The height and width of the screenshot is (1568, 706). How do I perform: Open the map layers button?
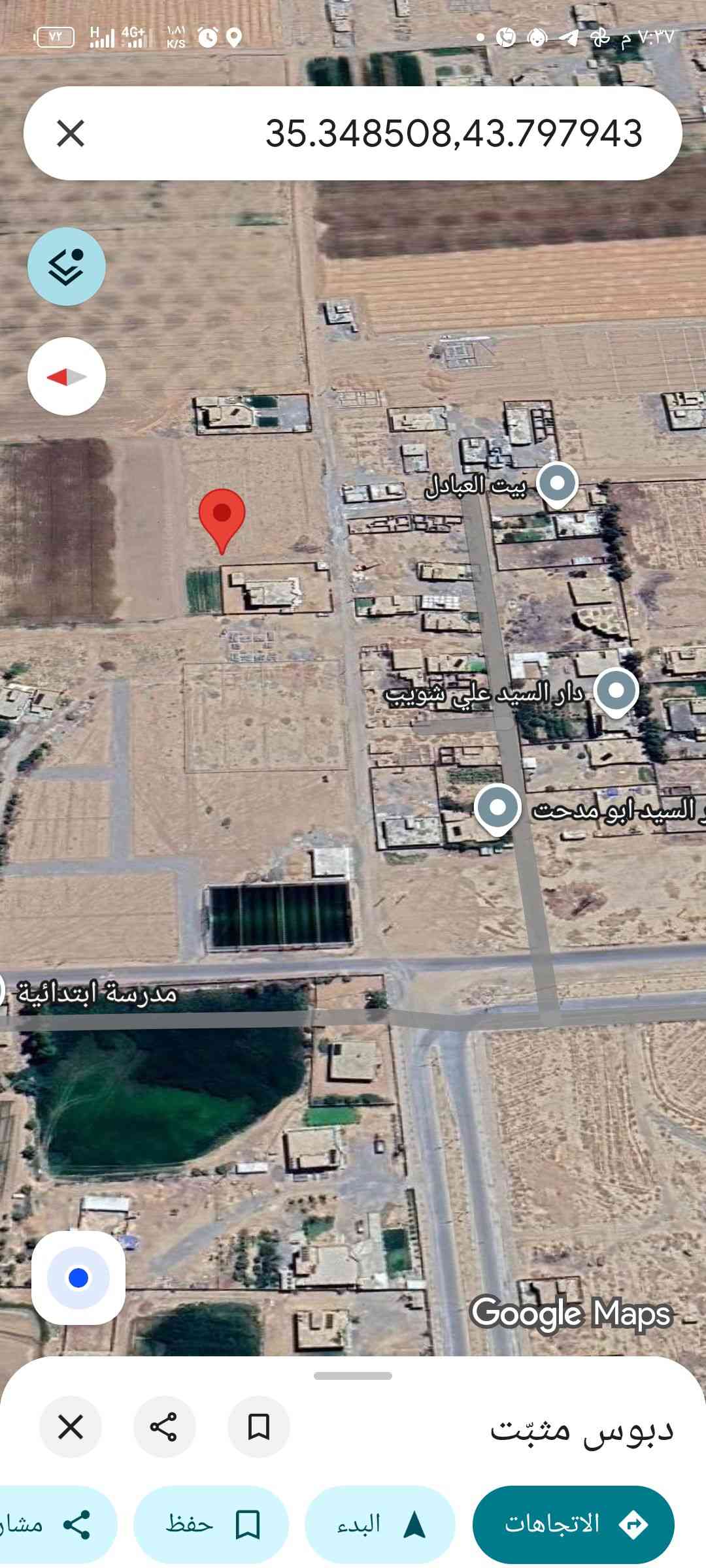tap(66, 267)
